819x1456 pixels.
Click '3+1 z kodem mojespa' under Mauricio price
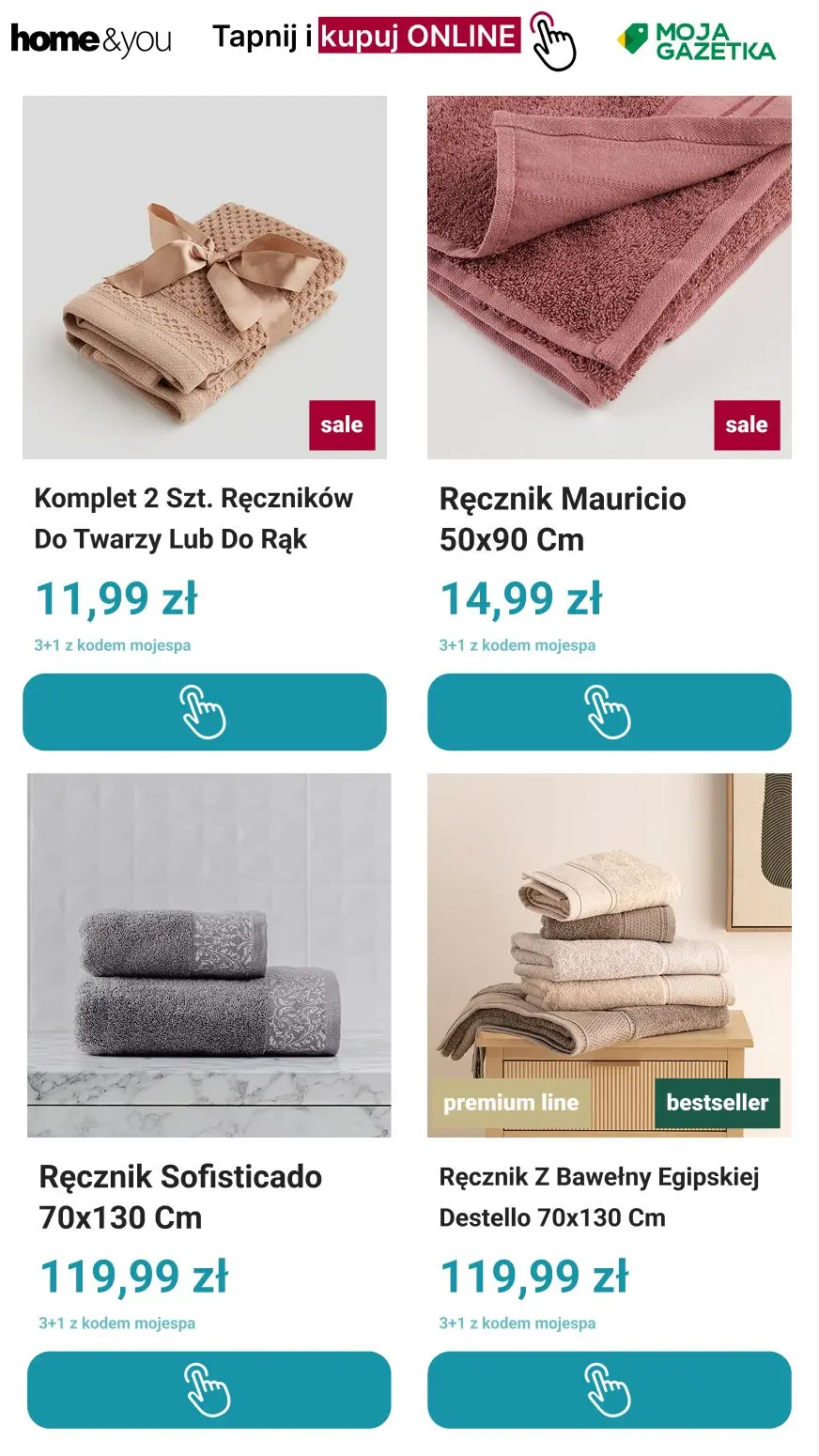[518, 645]
